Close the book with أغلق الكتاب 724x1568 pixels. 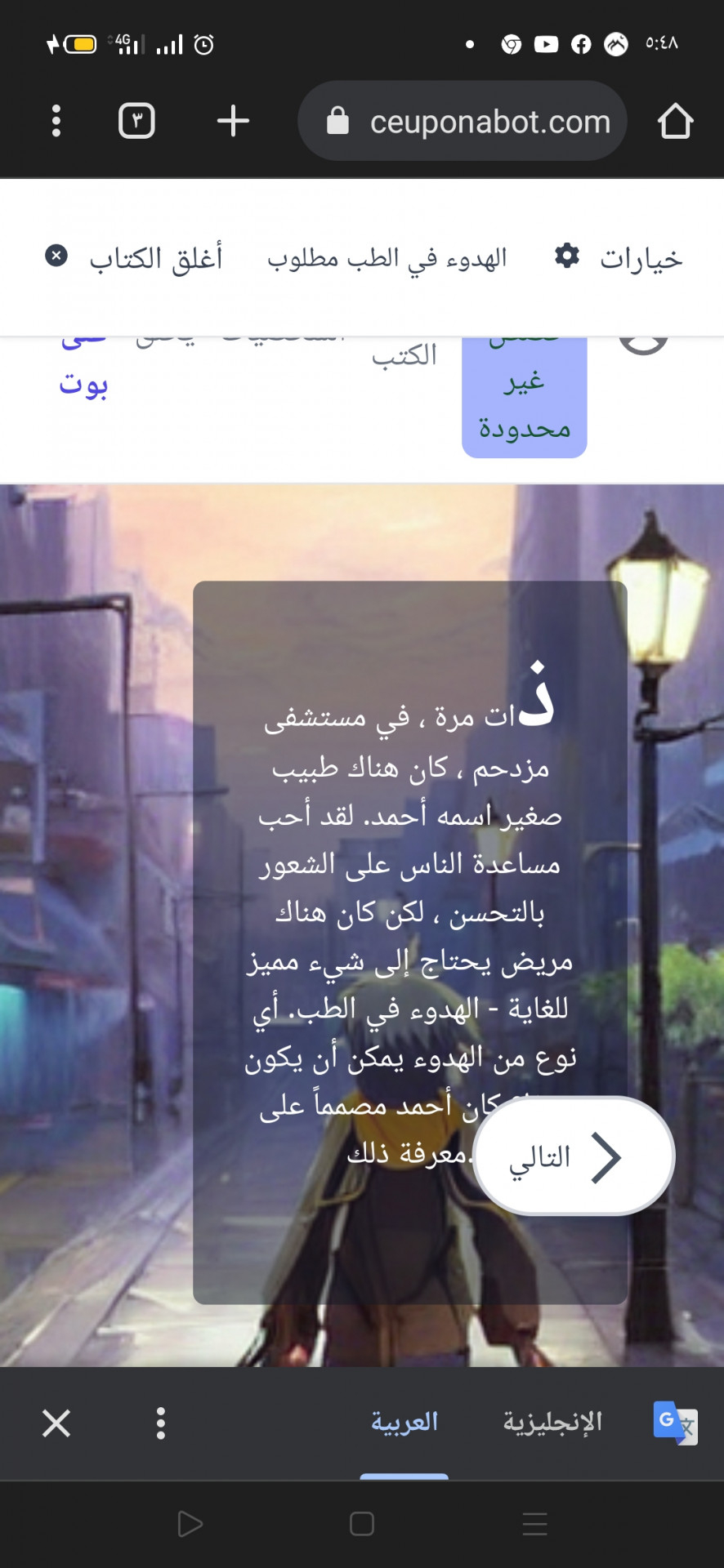coord(134,258)
